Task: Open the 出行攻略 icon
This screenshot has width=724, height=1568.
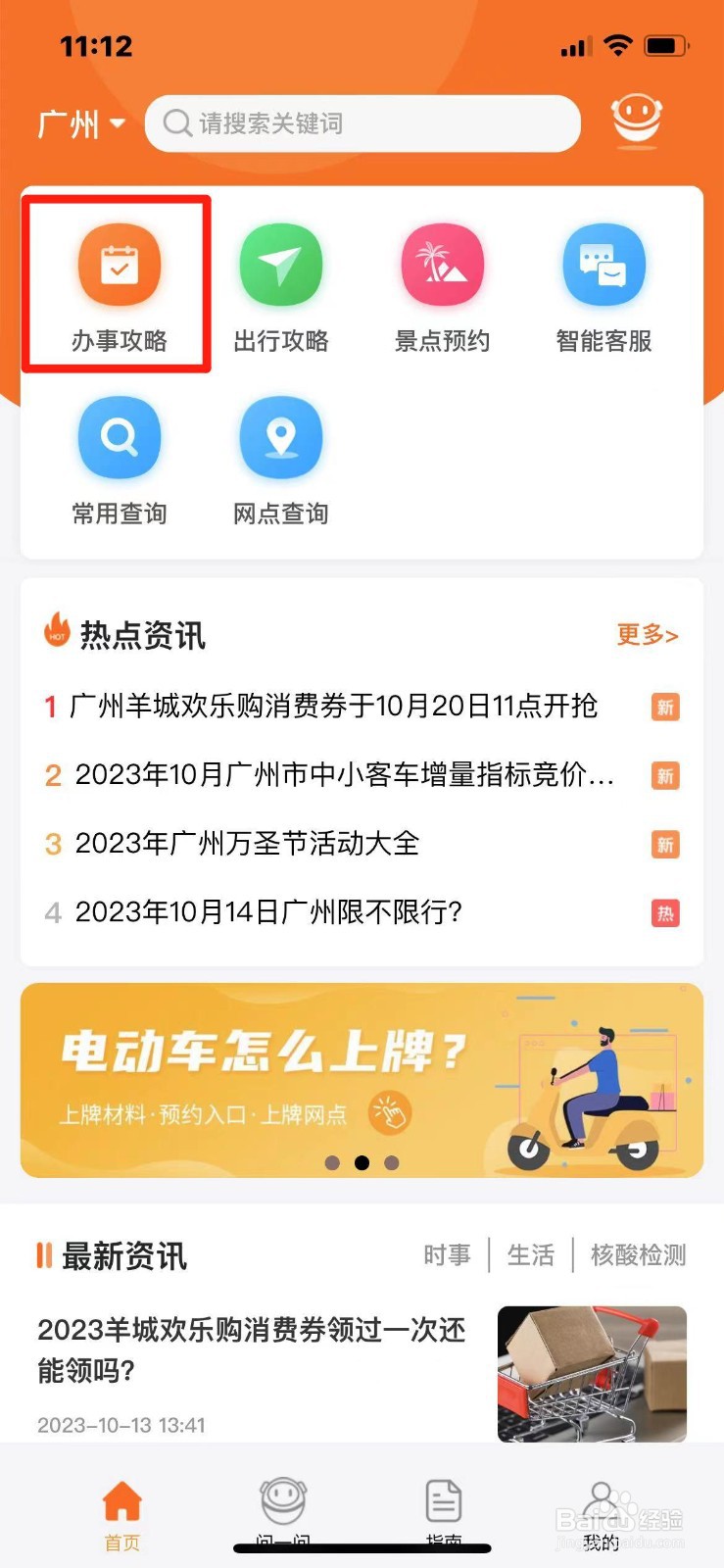Action: tap(280, 263)
